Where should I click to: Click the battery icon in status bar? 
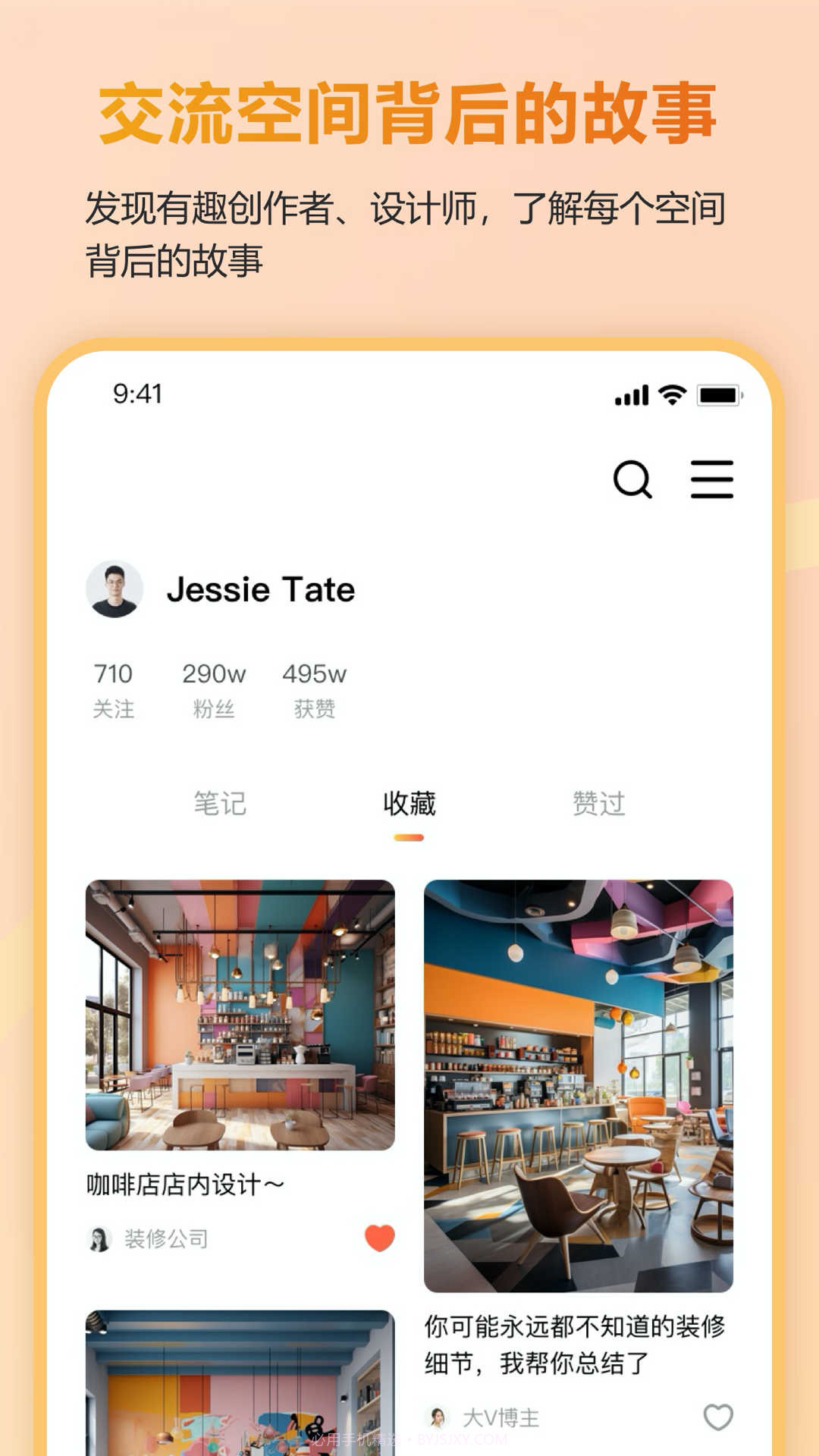pos(717,393)
